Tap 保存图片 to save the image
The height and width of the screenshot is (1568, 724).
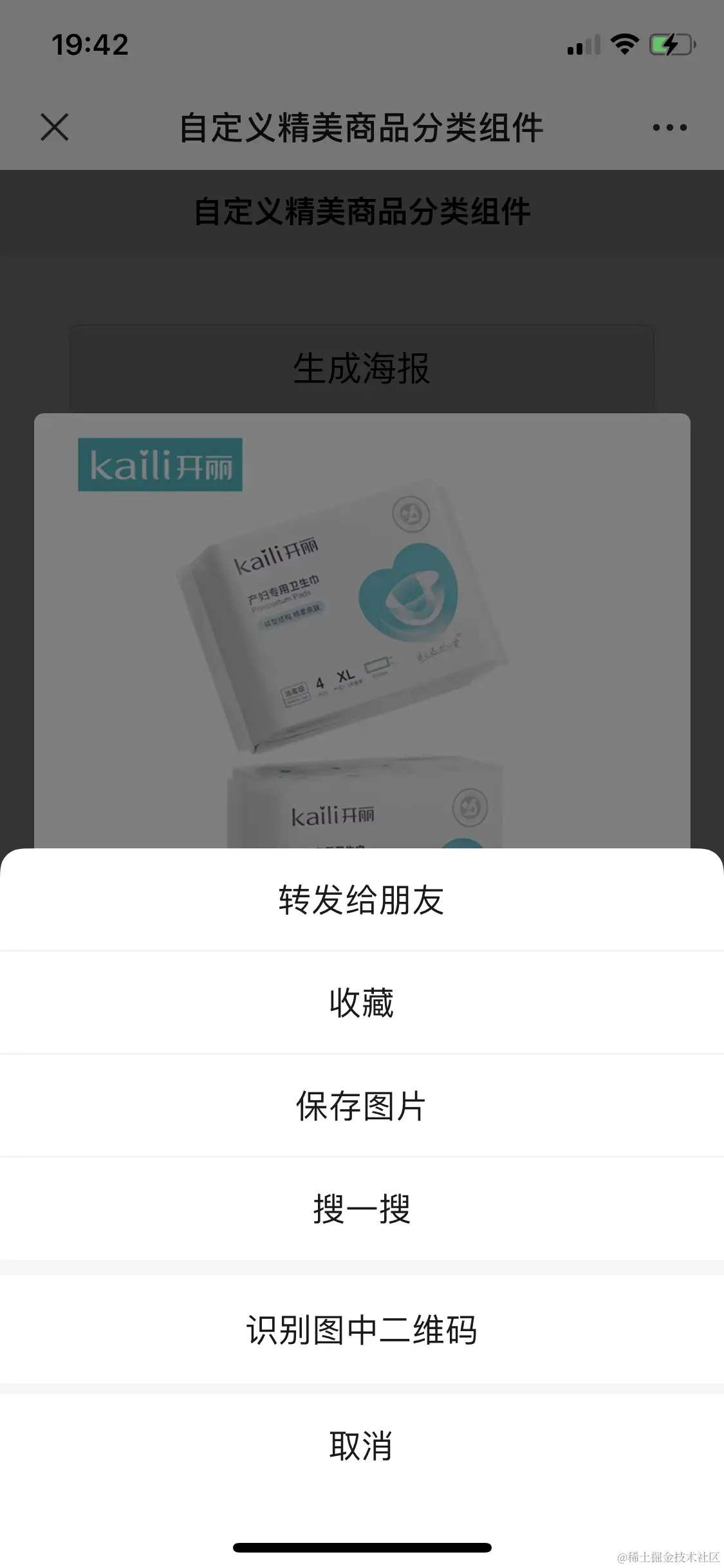pyautogui.click(x=362, y=1106)
